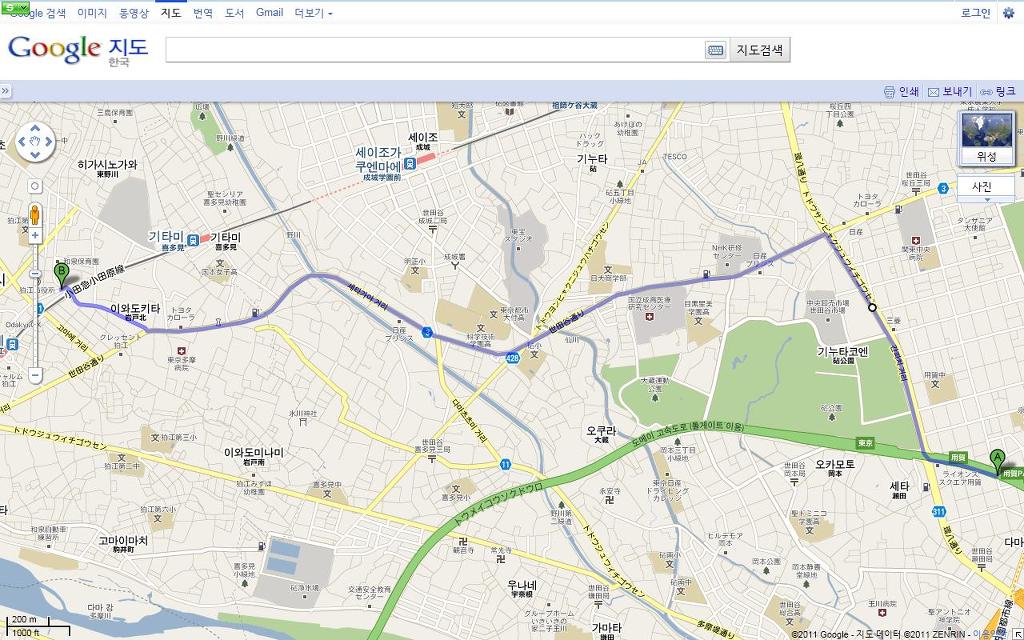Screen dimensions: 1024x640
Task: Zoom out with the minus button
Action: tap(35, 376)
